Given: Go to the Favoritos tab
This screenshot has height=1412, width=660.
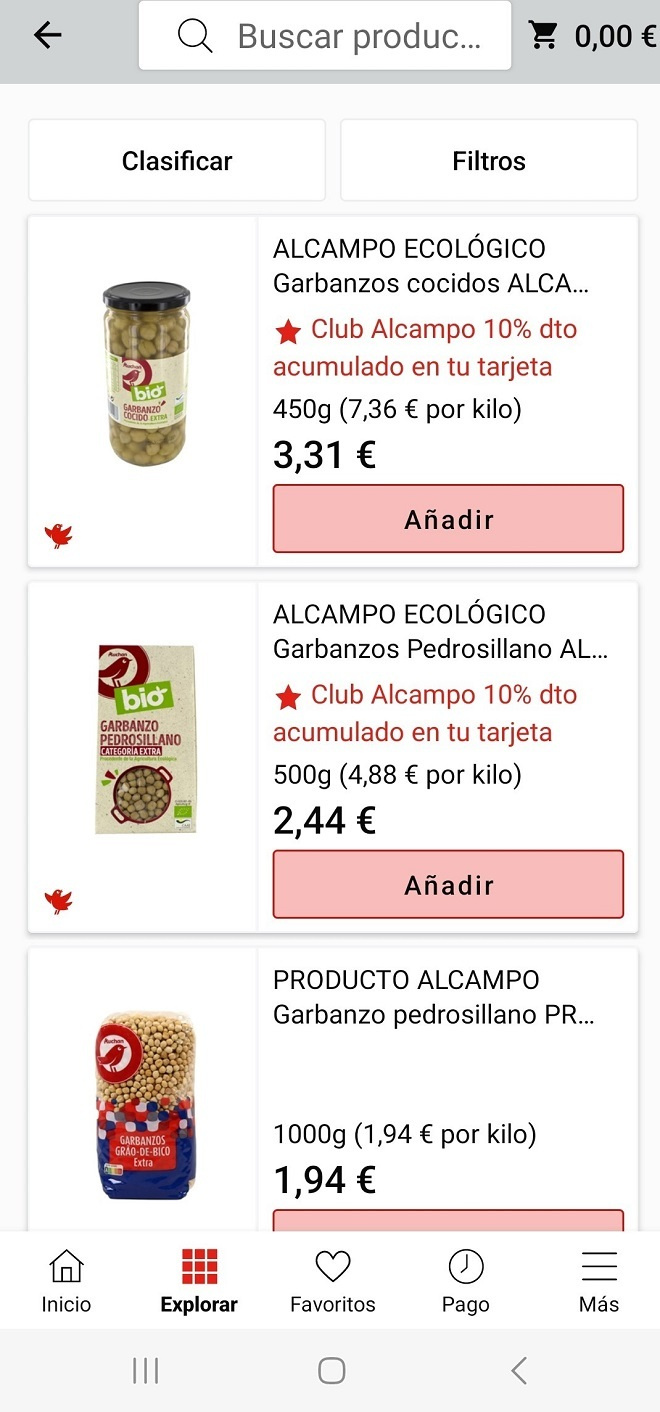Looking at the screenshot, I should click(x=332, y=1281).
